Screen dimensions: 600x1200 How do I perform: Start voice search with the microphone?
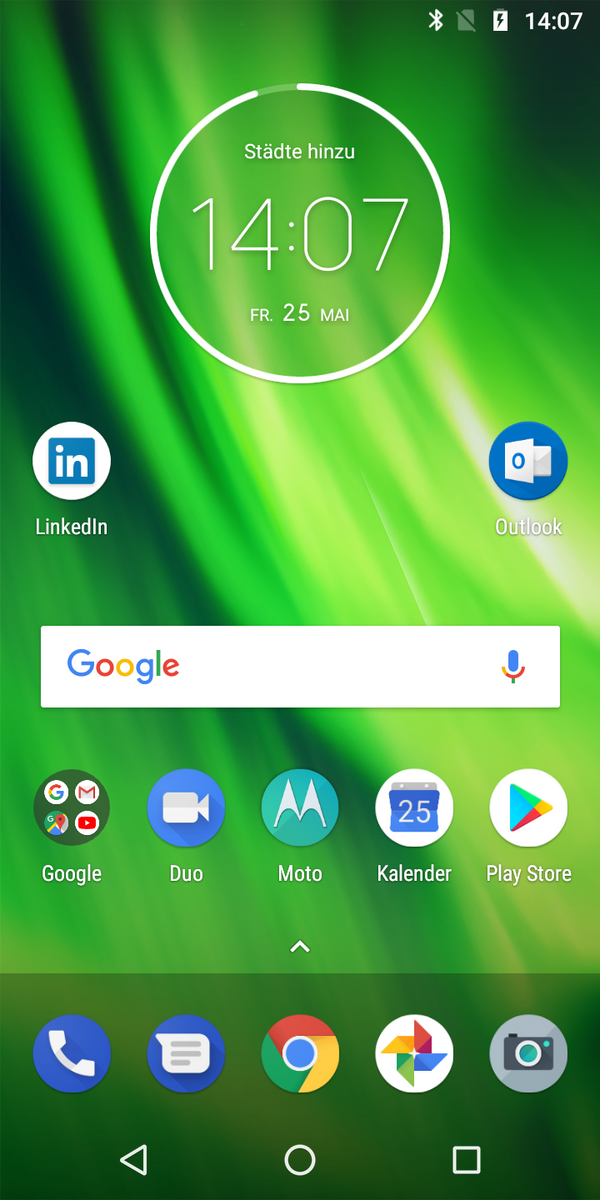[x=513, y=666]
